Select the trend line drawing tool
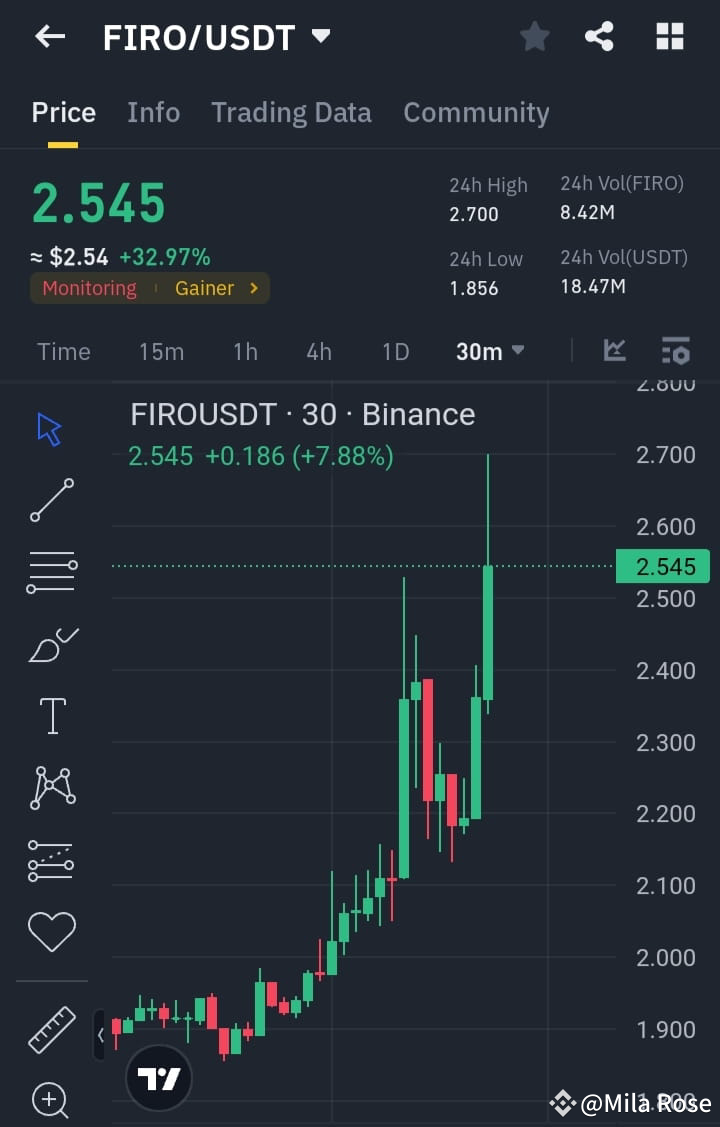 point(50,498)
